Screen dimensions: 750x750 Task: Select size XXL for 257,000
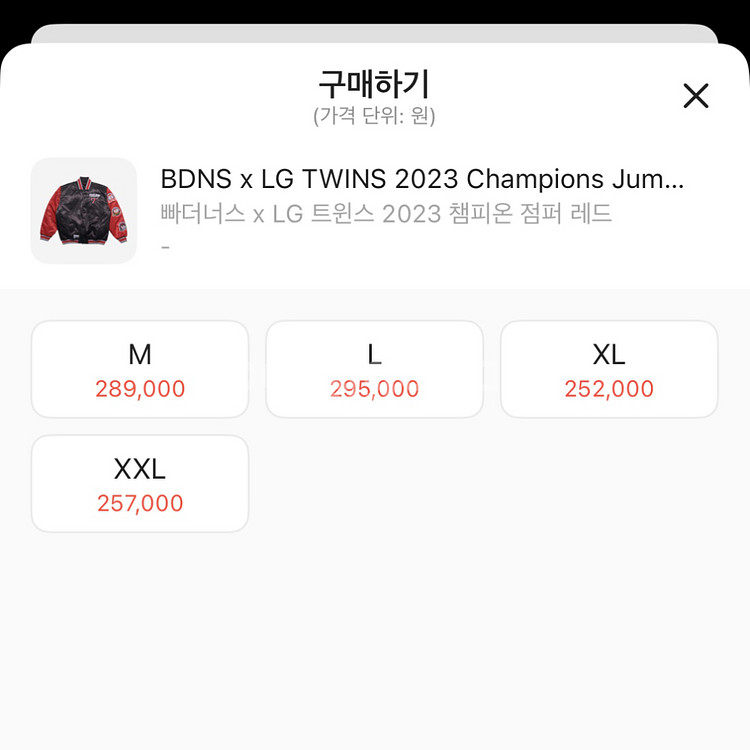140,484
